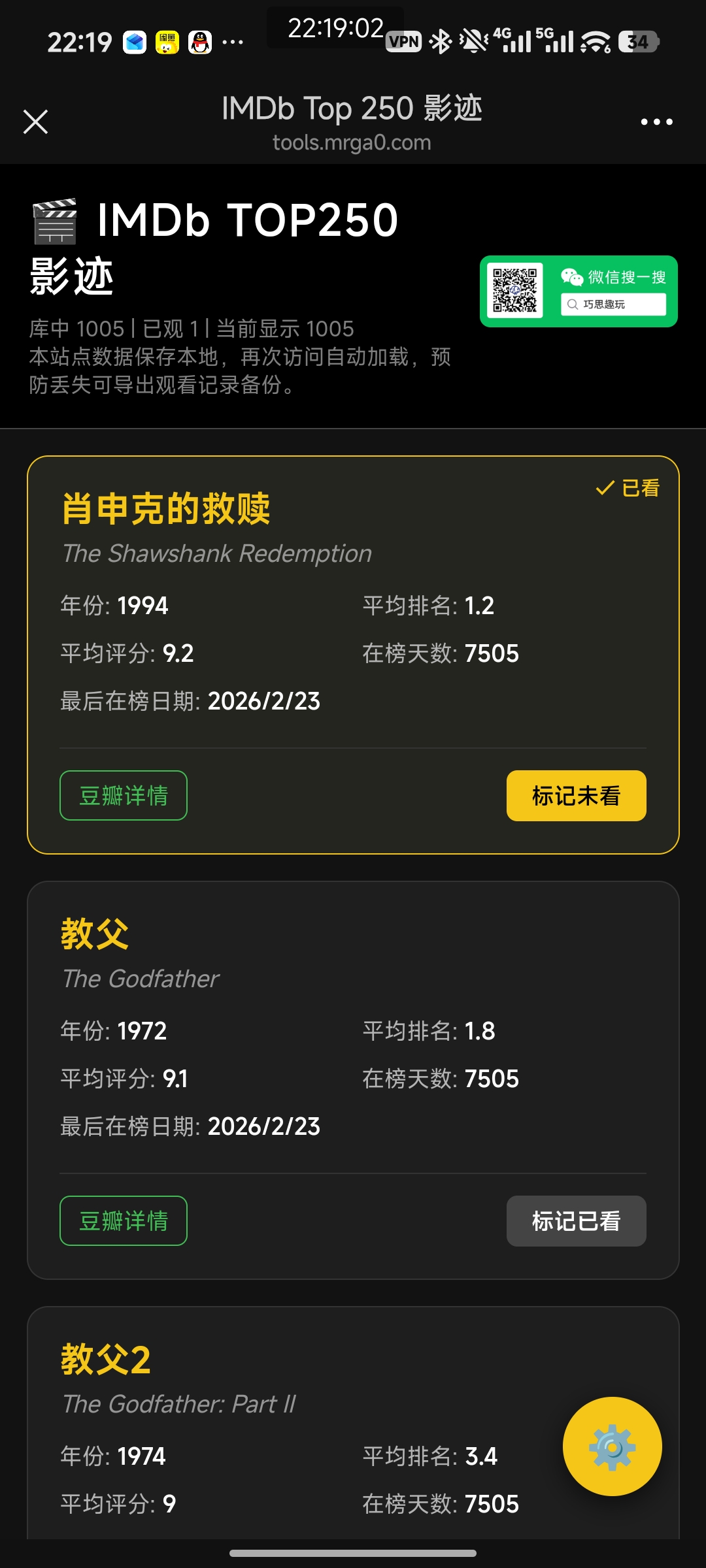Close the IMDb Top 250 webview
706x1568 pixels.
click(x=36, y=122)
